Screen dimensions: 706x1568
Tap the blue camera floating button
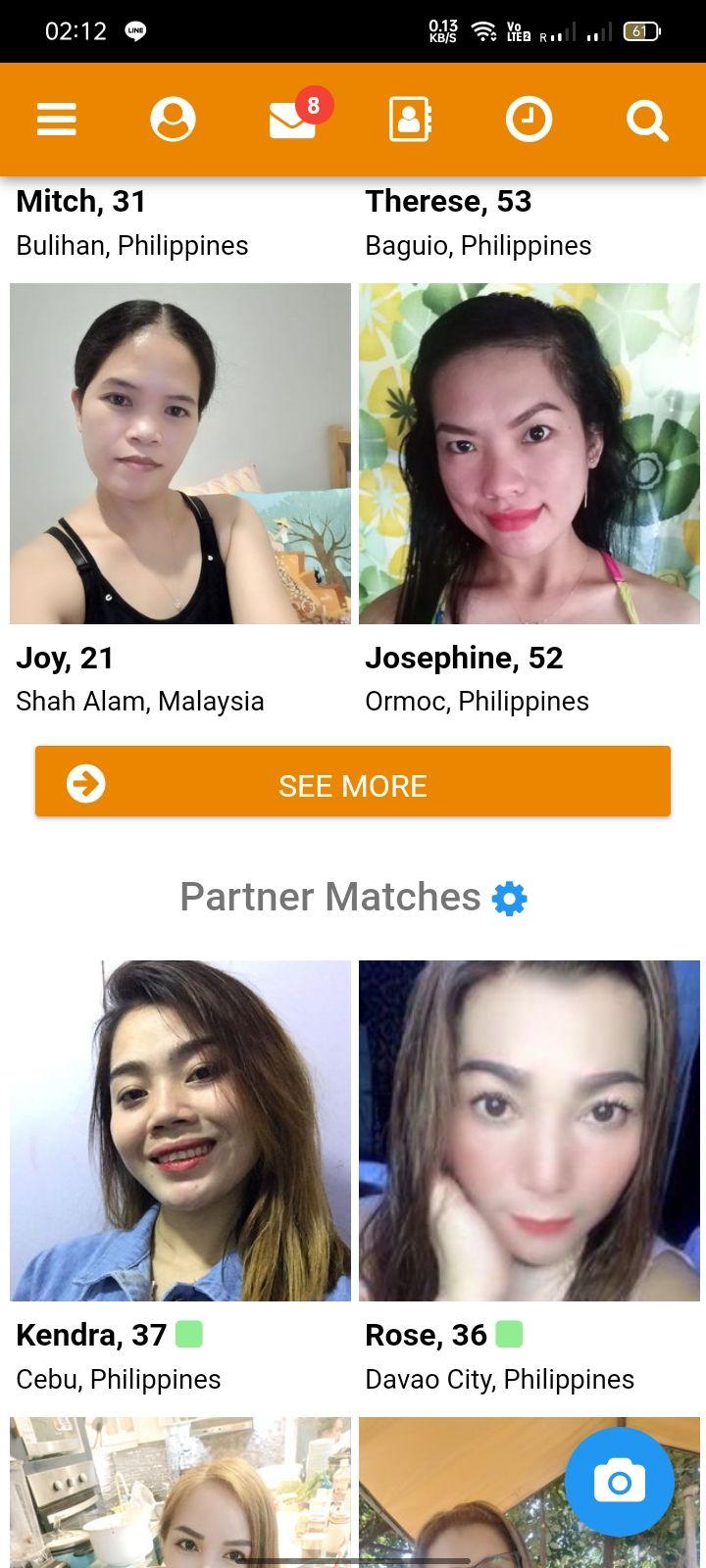(x=620, y=1481)
